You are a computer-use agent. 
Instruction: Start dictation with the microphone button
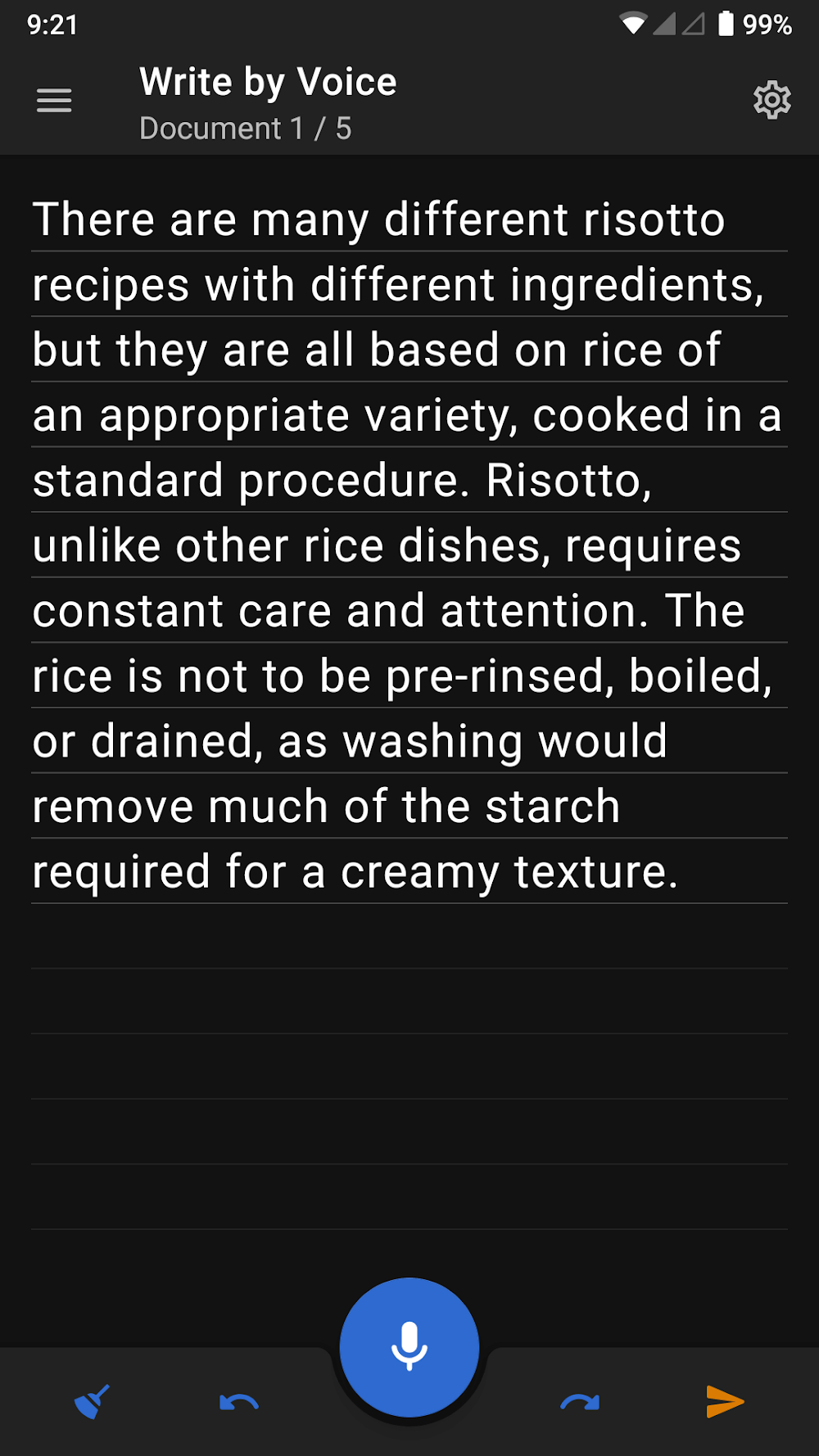pos(409,1347)
